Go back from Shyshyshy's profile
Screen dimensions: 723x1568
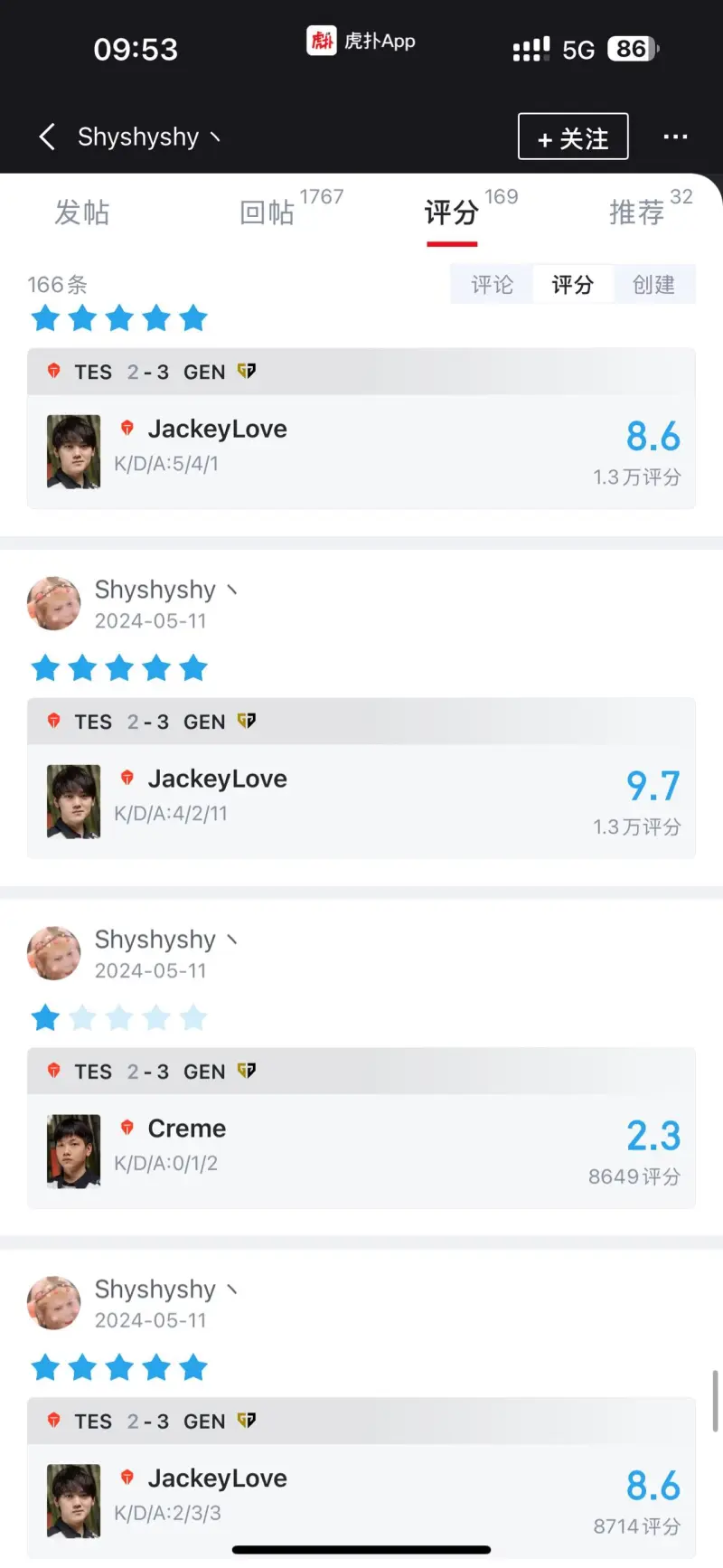(48, 137)
